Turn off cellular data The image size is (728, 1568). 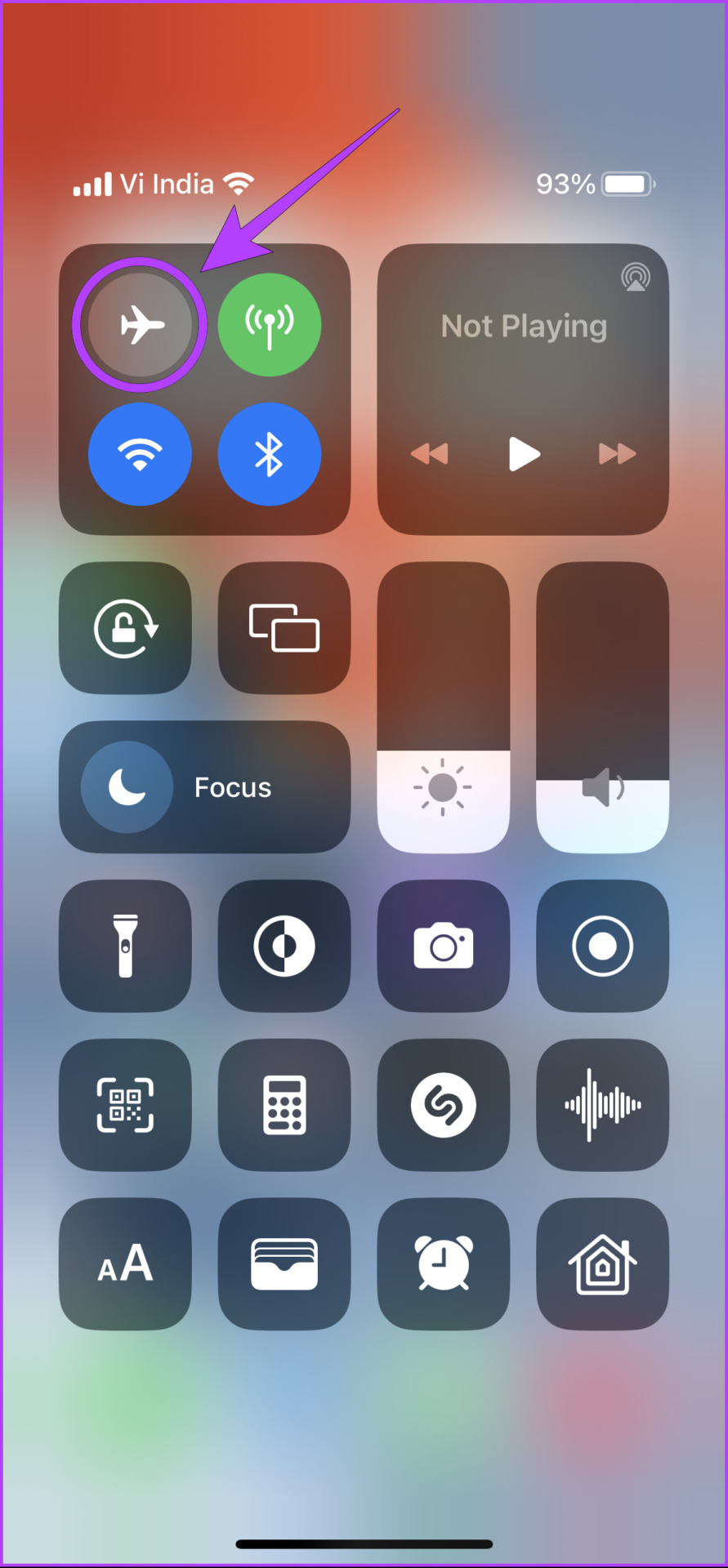click(x=270, y=325)
